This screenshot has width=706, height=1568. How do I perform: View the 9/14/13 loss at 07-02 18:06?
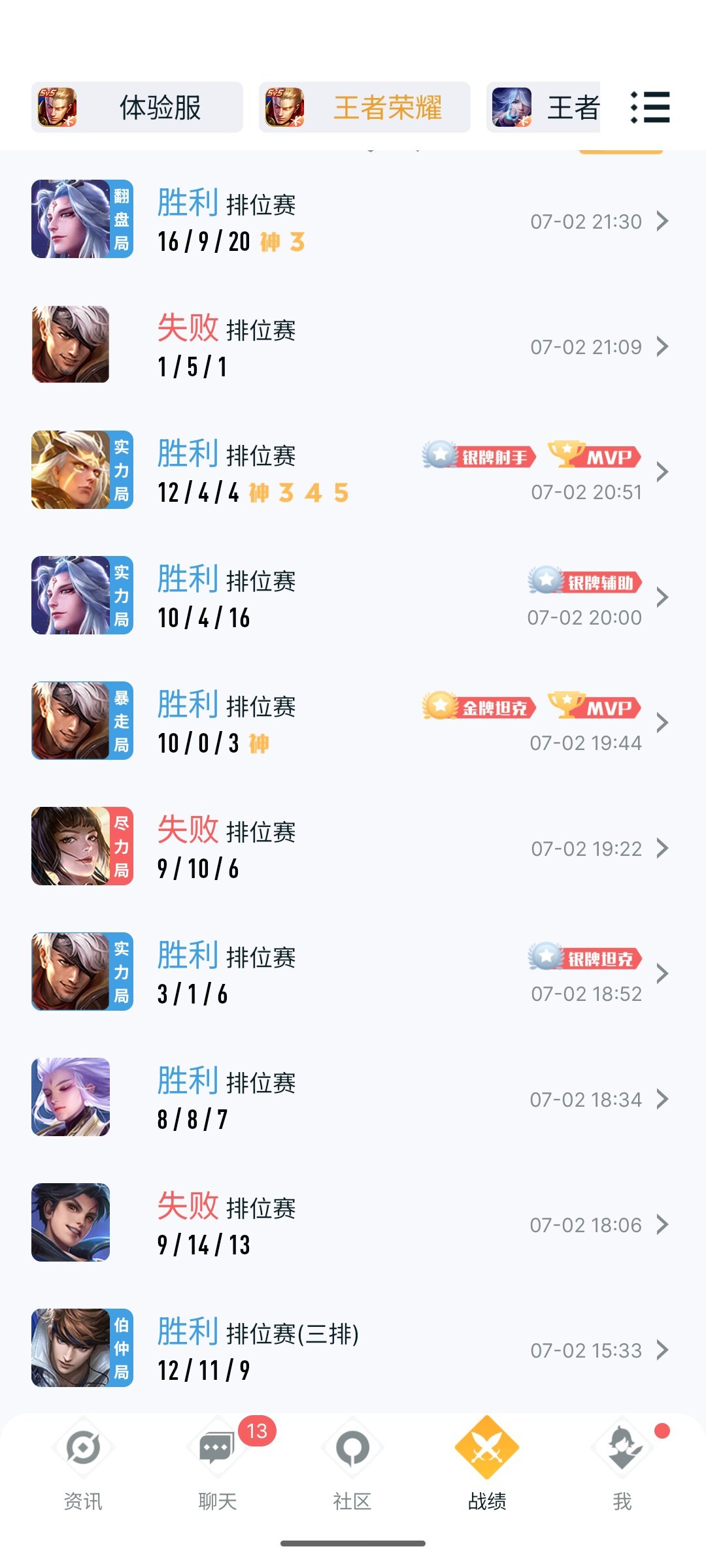point(353,1223)
